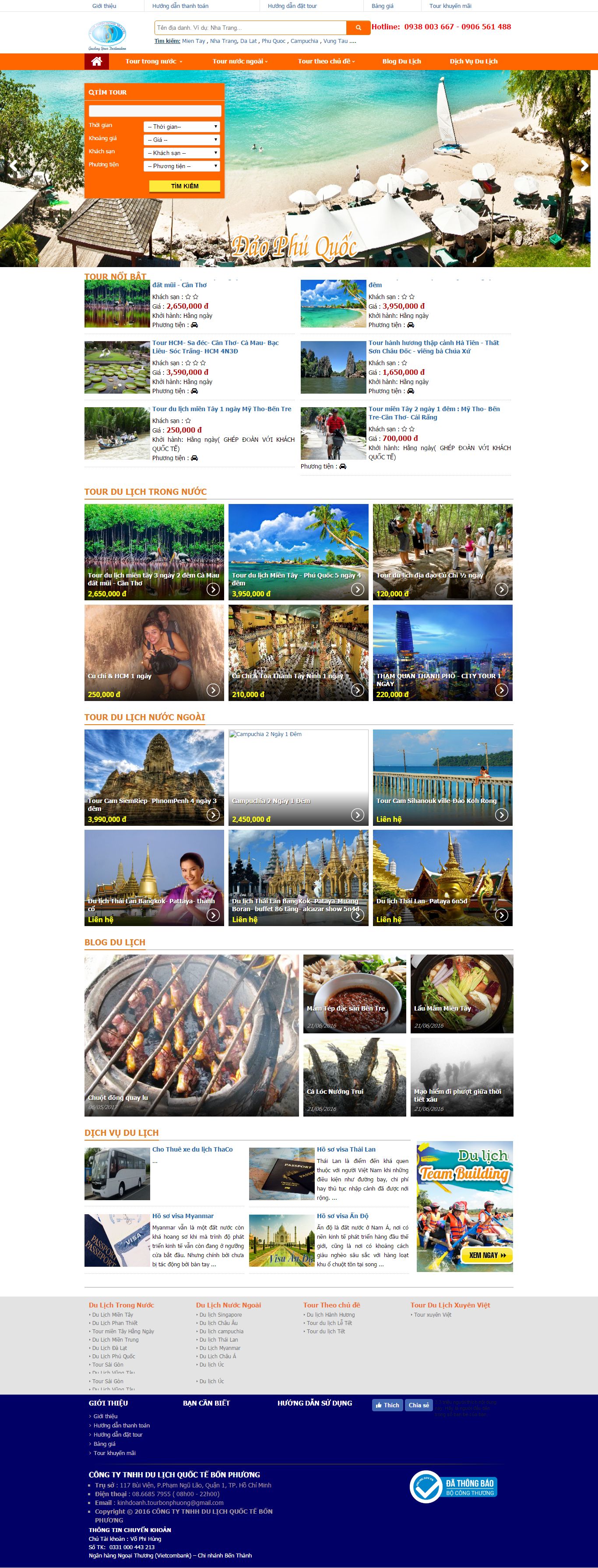Tap the orange search icon button
Screen dimensions: 598x1568
[358, 28]
